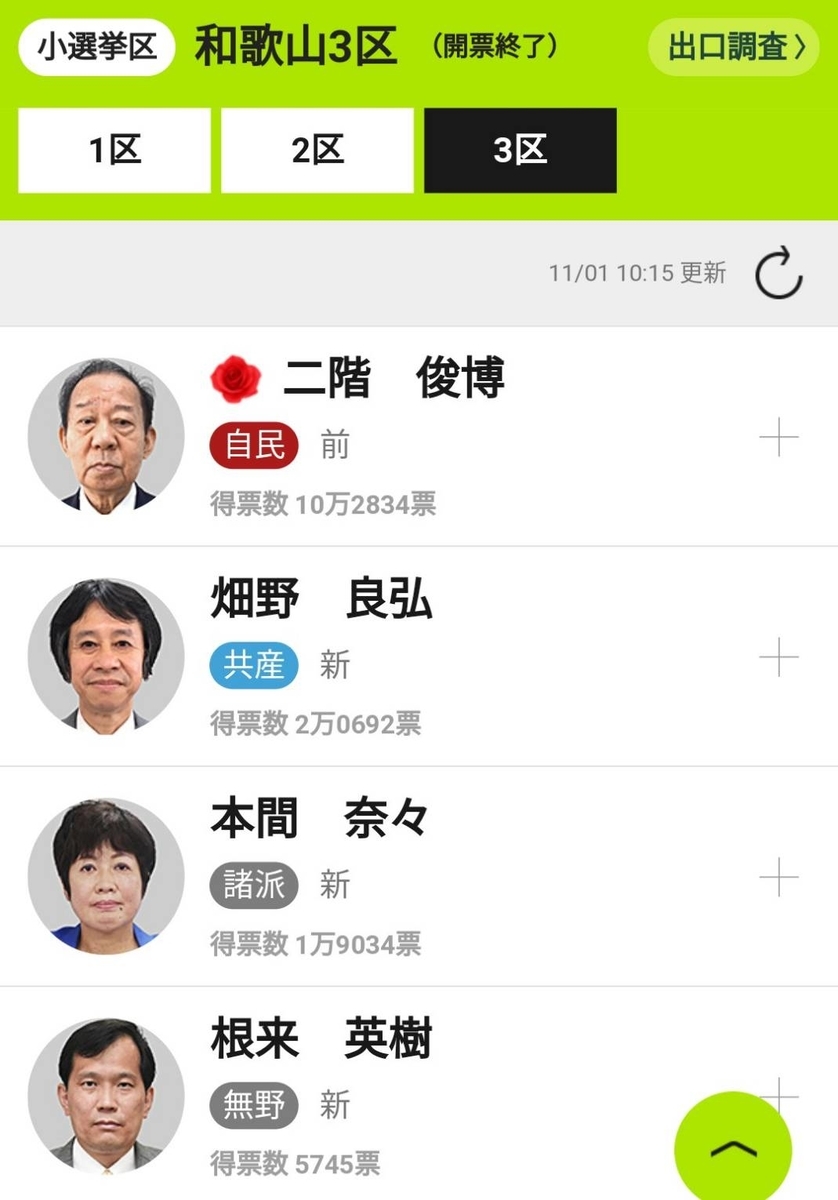
Task: Select the currently active 3区 tab
Action: coord(520,149)
